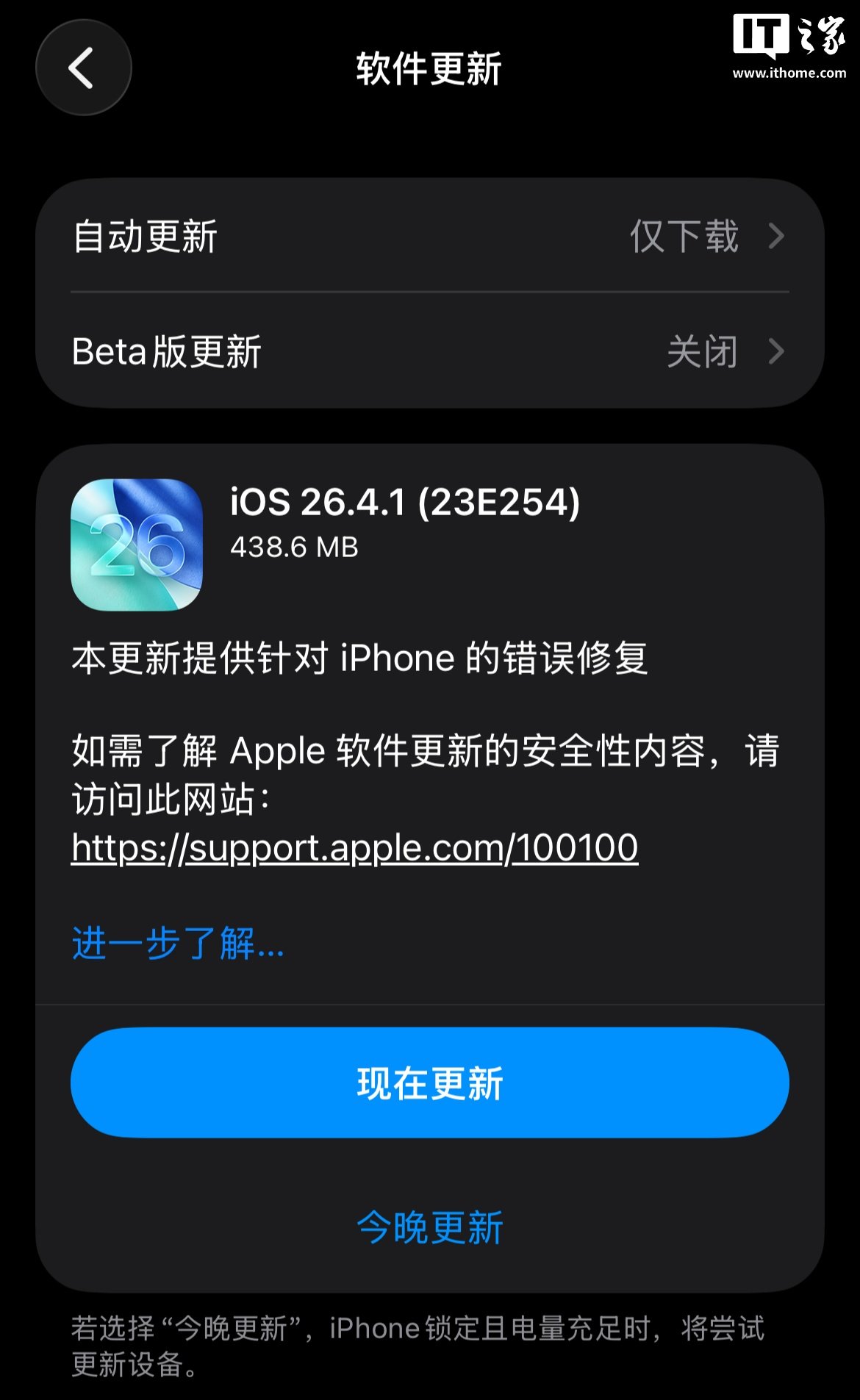This screenshot has width=860, height=1400.
Task: Tap 仅下载 to change auto-update mode
Action: [684, 237]
